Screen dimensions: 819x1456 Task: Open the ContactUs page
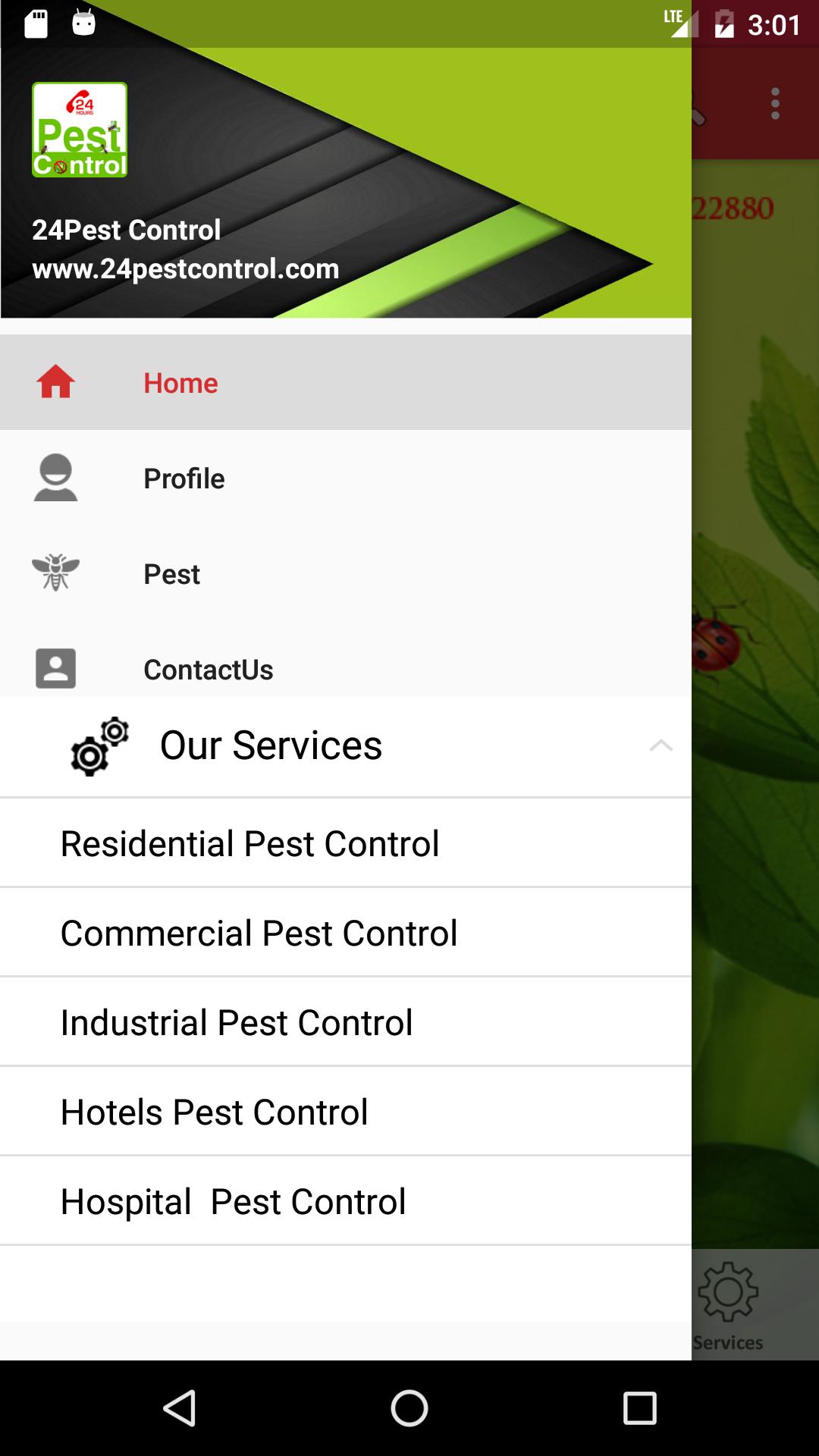(x=209, y=670)
